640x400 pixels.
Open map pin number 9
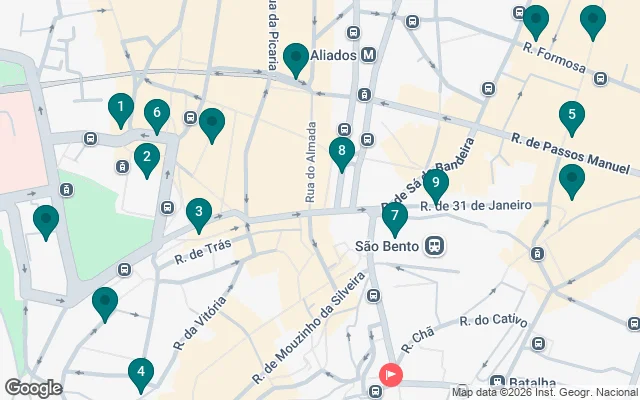coord(435,185)
